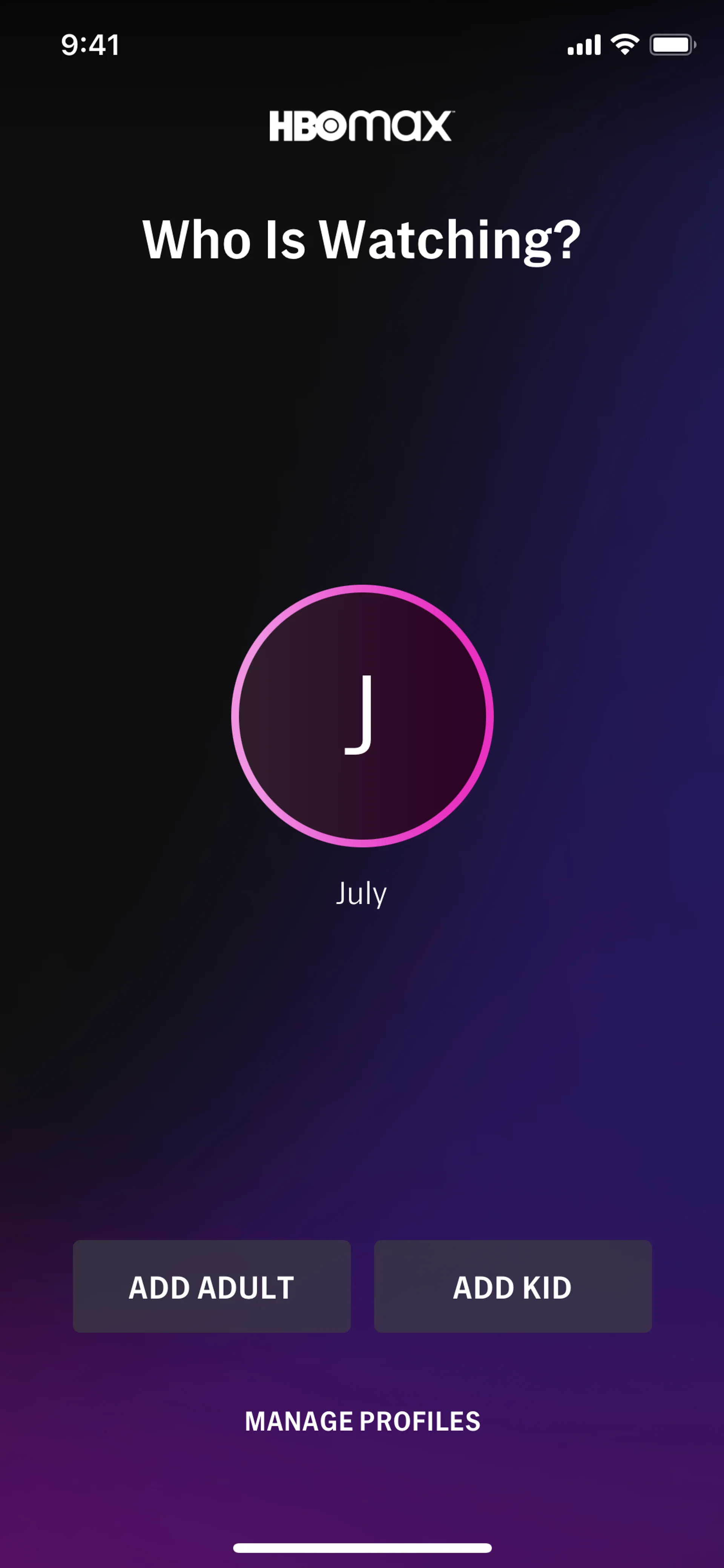This screenshot has width=724, height=1568.
Task: Add a kid profile
Action: point(512,1287)
